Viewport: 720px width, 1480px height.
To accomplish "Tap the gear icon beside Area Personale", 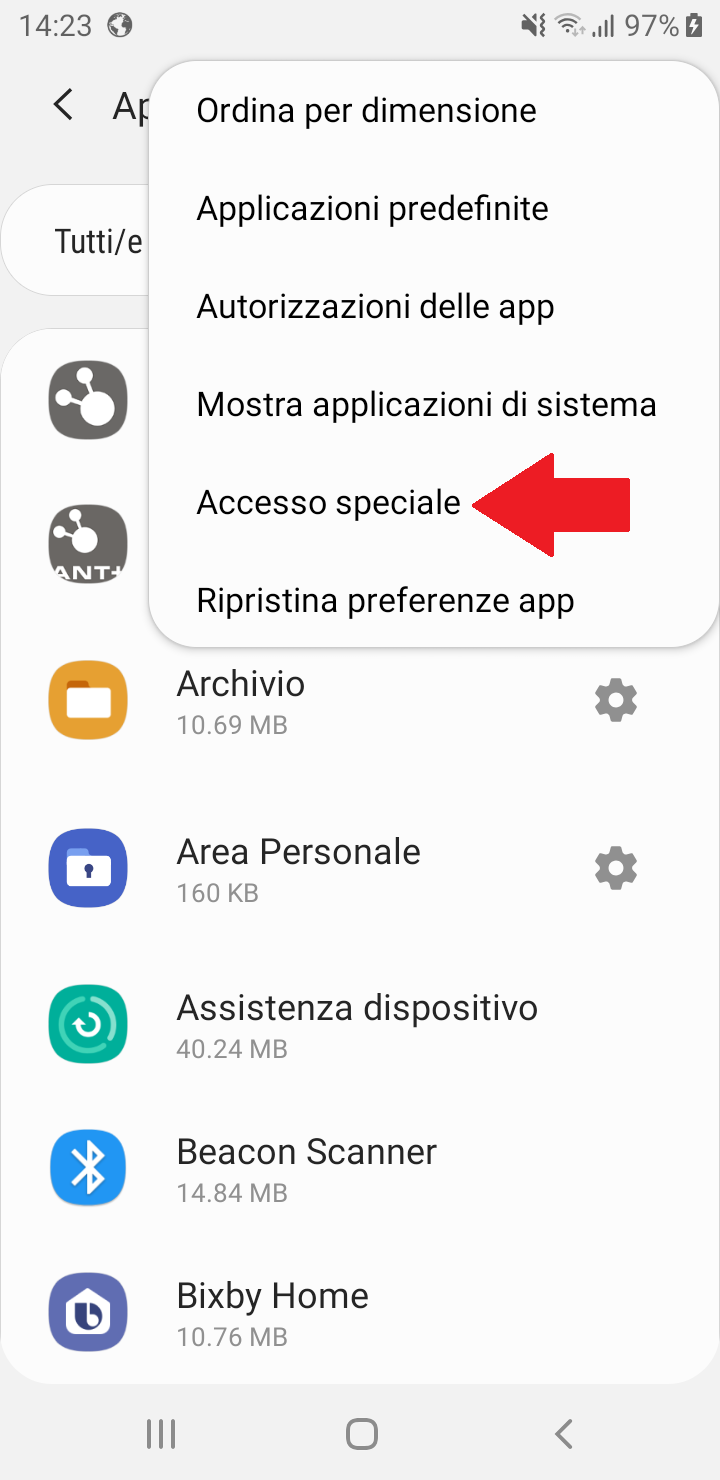I will coord(615,868).
